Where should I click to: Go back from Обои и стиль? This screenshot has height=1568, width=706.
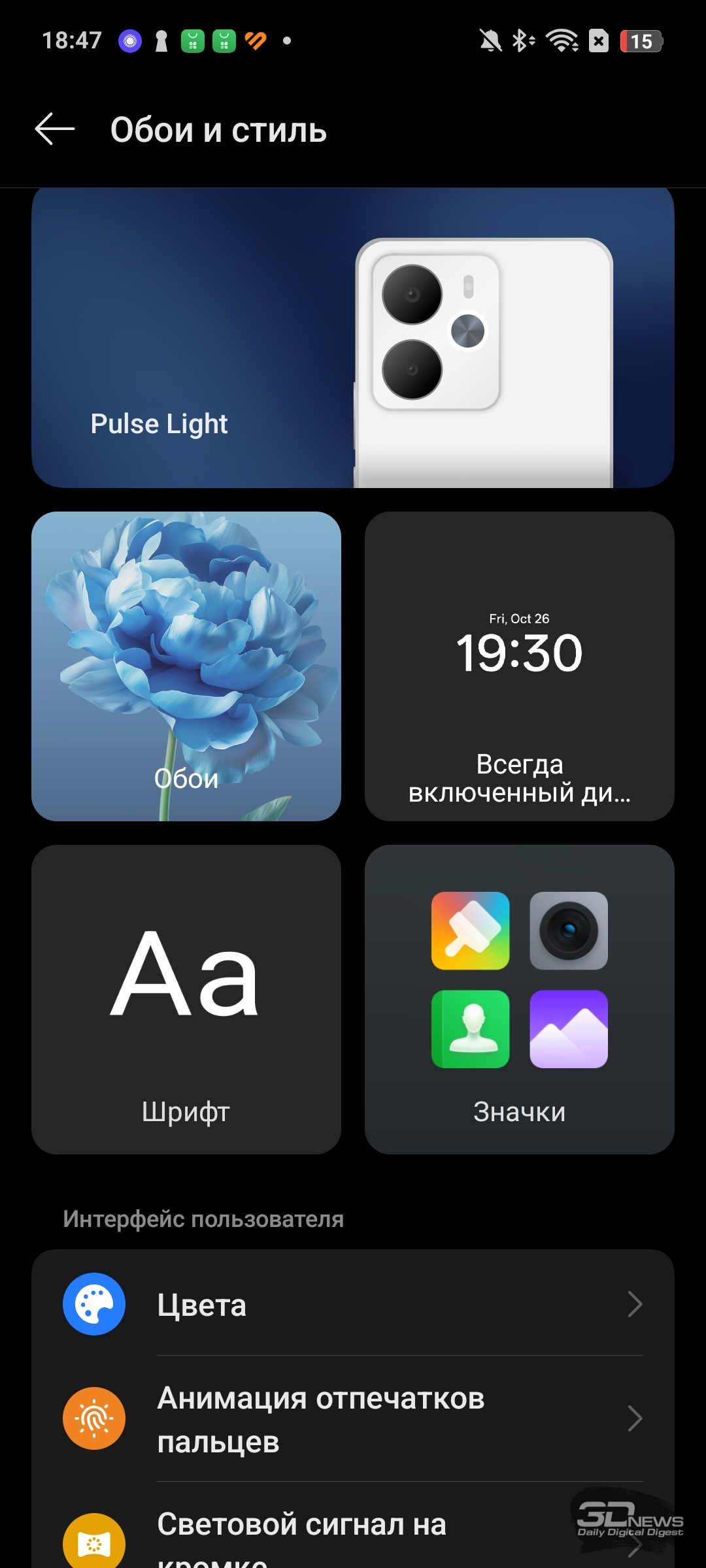[x=55, y=129]
